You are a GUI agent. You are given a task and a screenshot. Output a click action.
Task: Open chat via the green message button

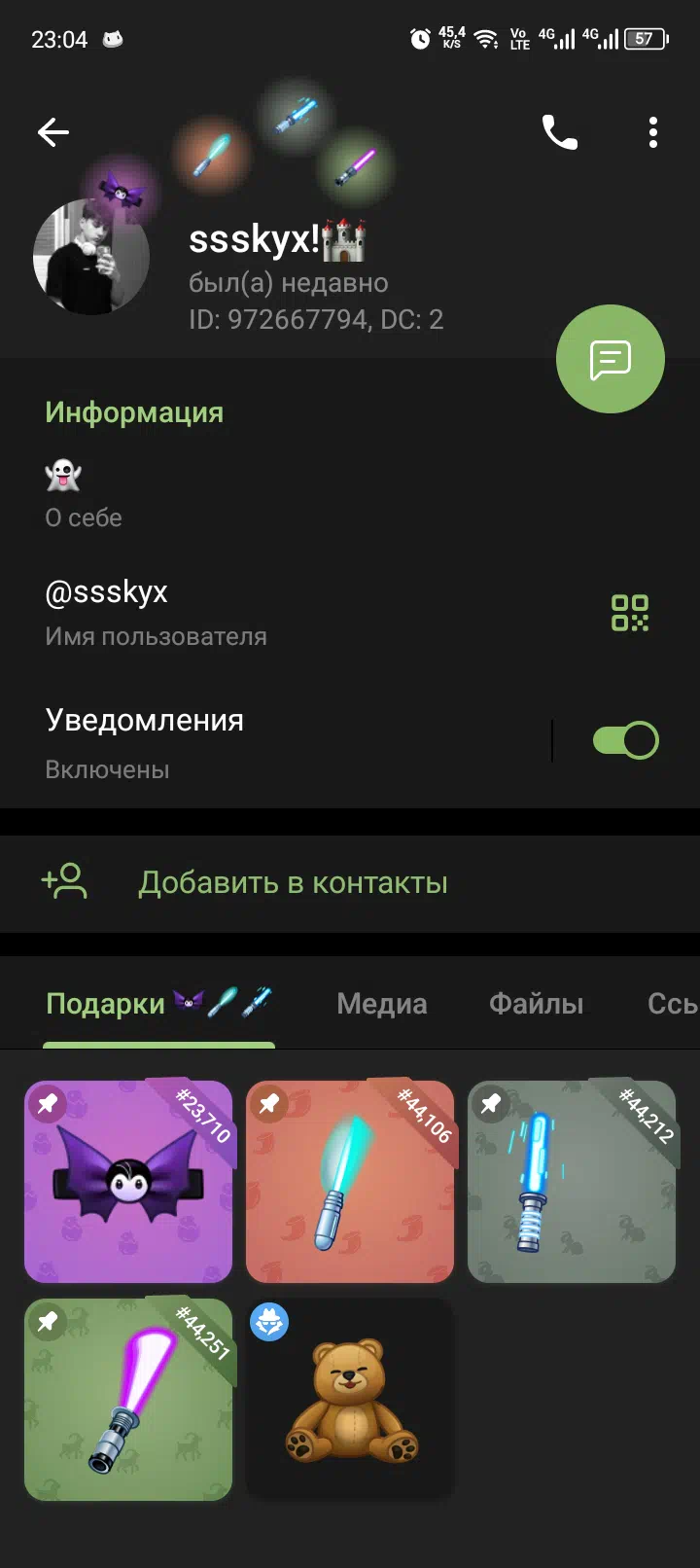coord(611,359)
